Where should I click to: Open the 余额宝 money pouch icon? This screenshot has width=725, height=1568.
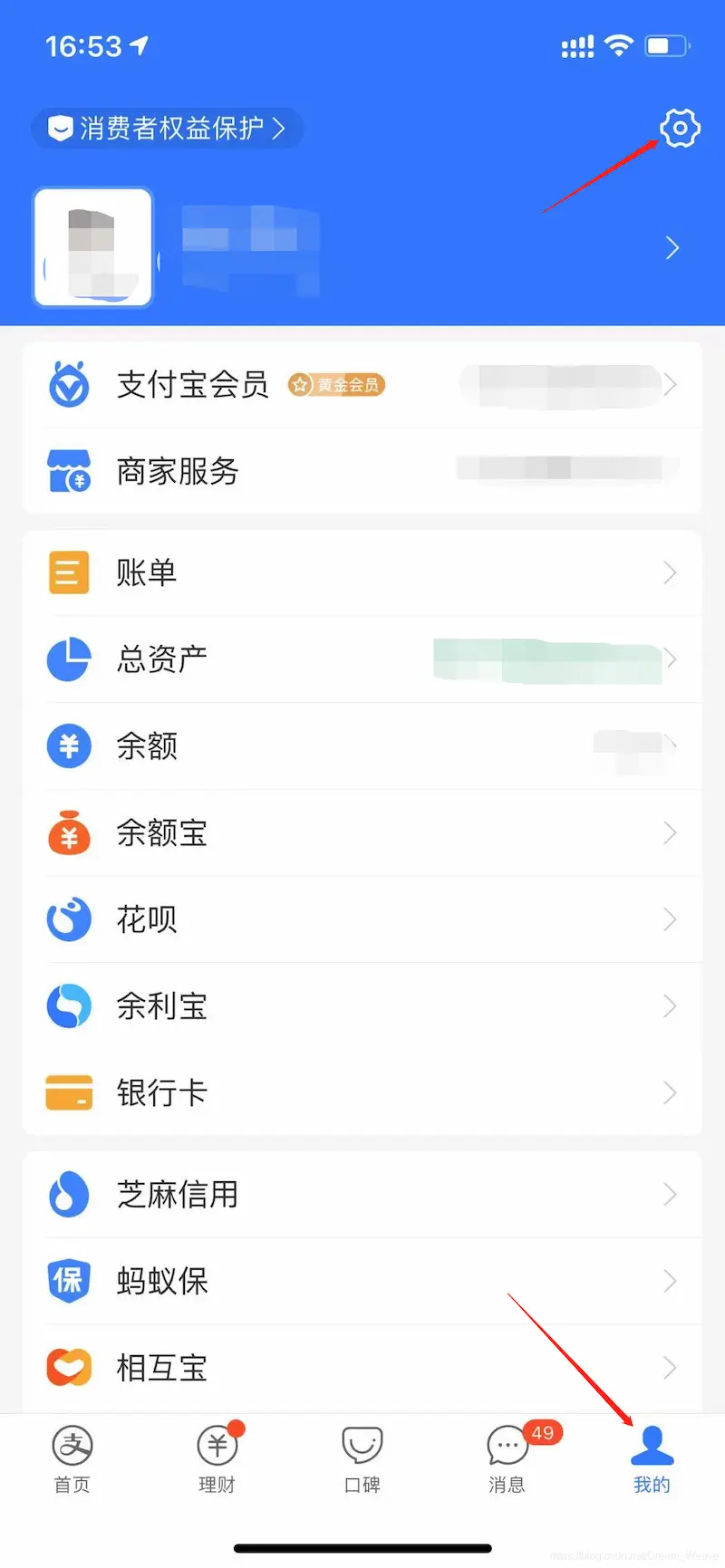tap(68, 832)
